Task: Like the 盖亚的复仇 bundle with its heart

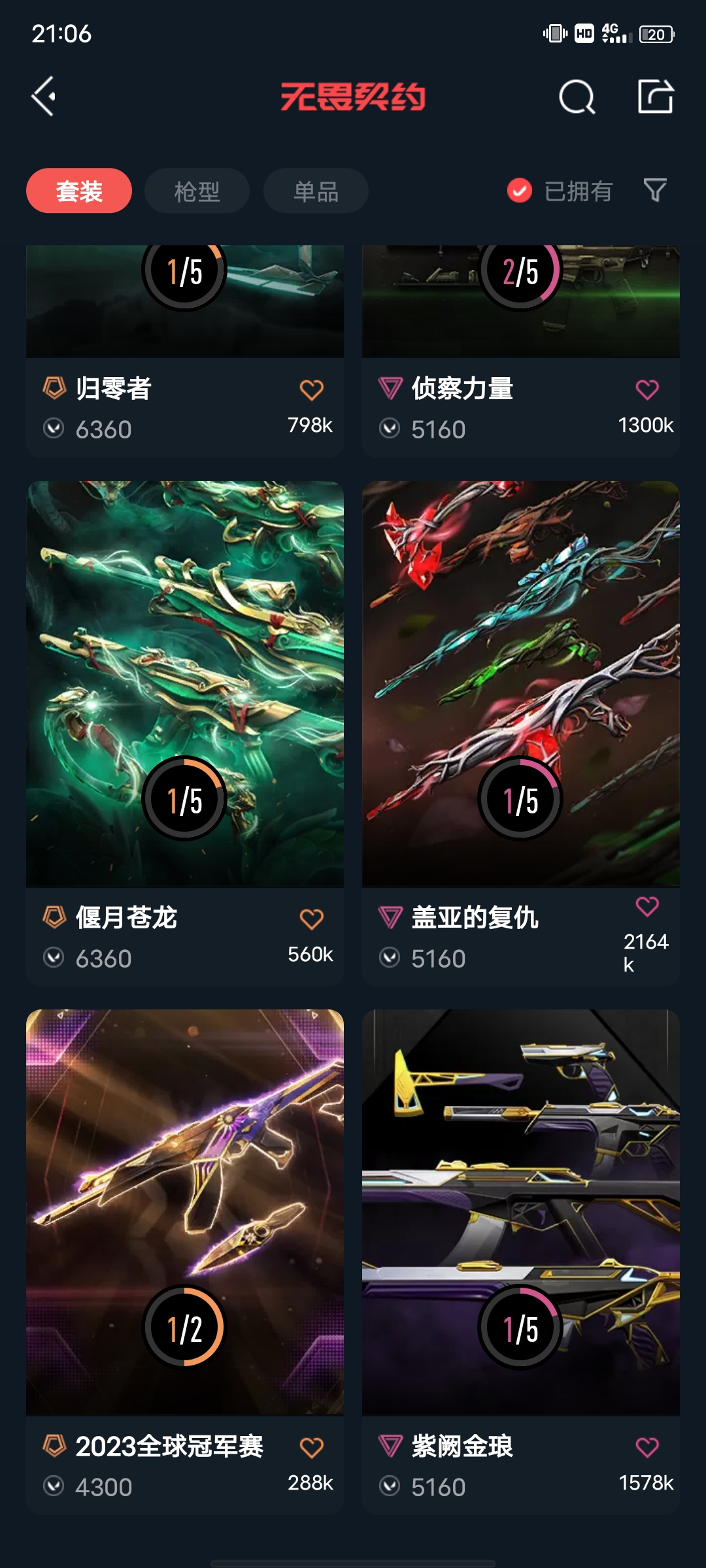Action: click(647, 906)
